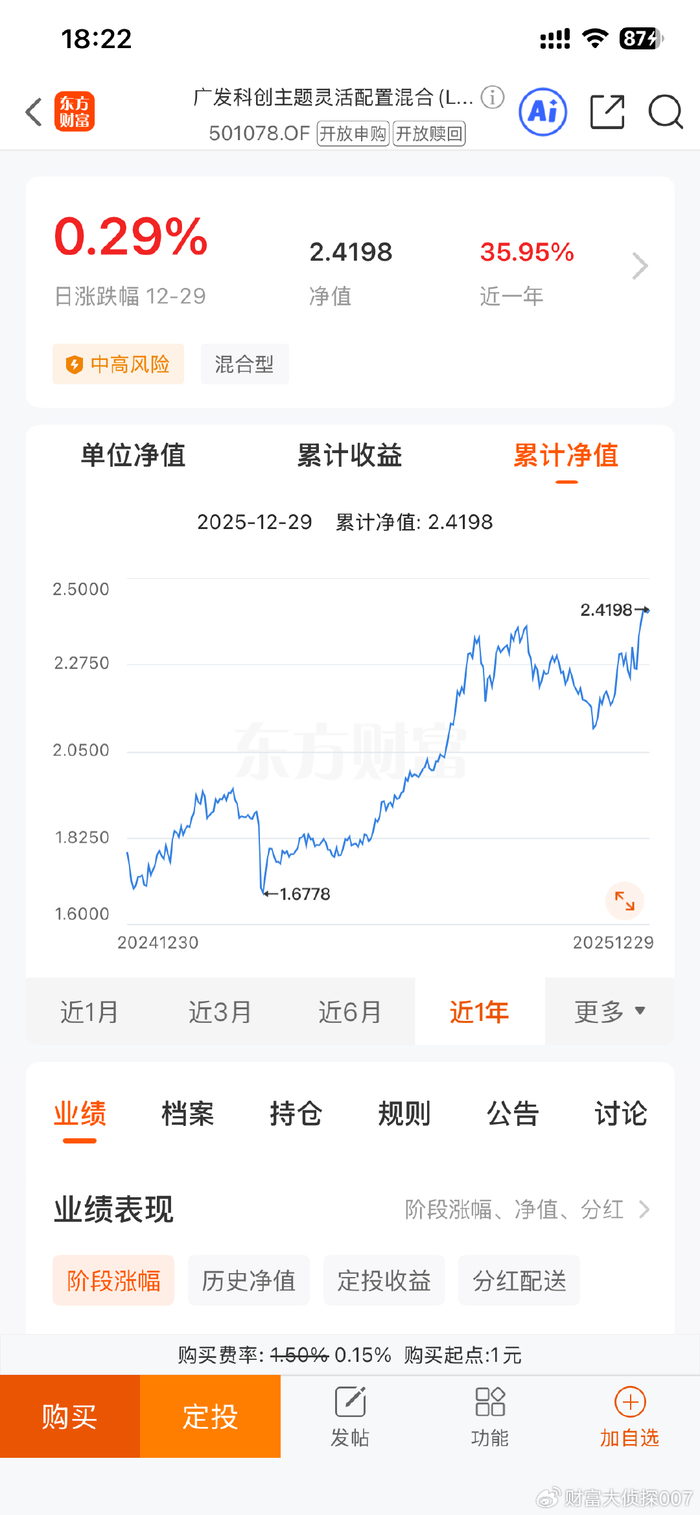Select 近1月 time range
This screenshot has width=700, height=1515.
[x=89, y=1012]
